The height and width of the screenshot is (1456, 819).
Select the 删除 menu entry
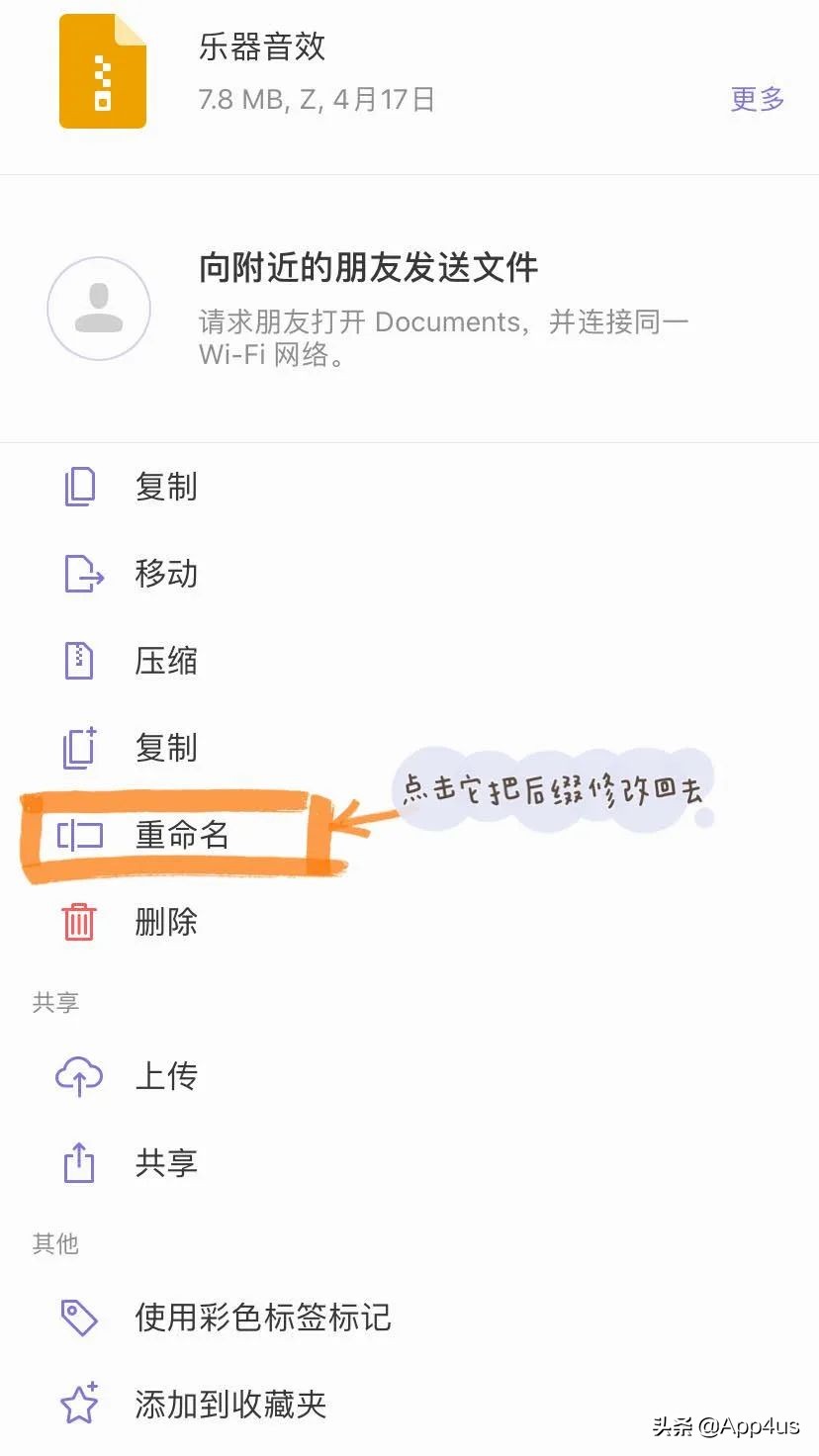pos(166,922)
